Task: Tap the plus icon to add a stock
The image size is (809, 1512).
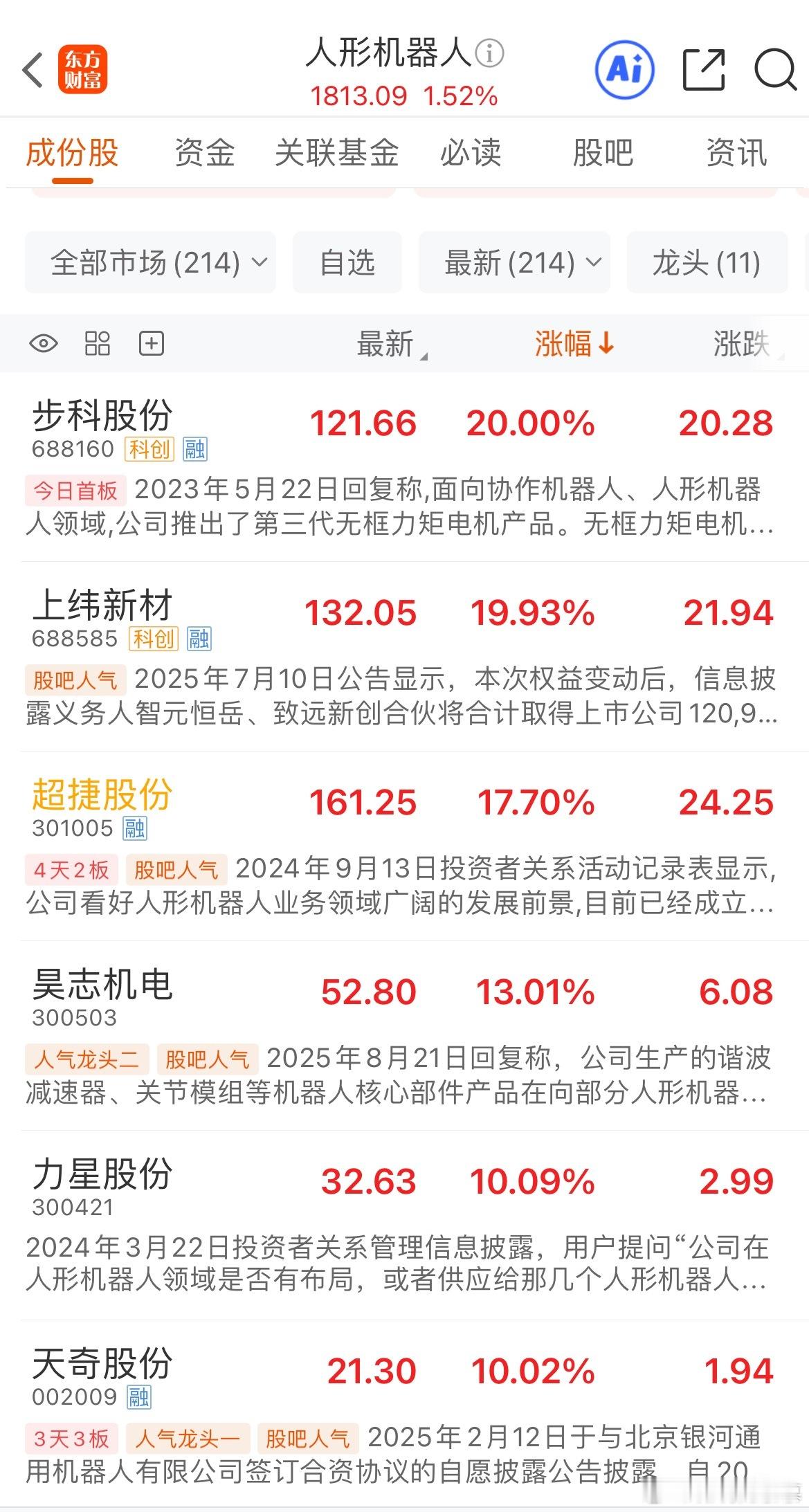Action: tap(149, 343)
